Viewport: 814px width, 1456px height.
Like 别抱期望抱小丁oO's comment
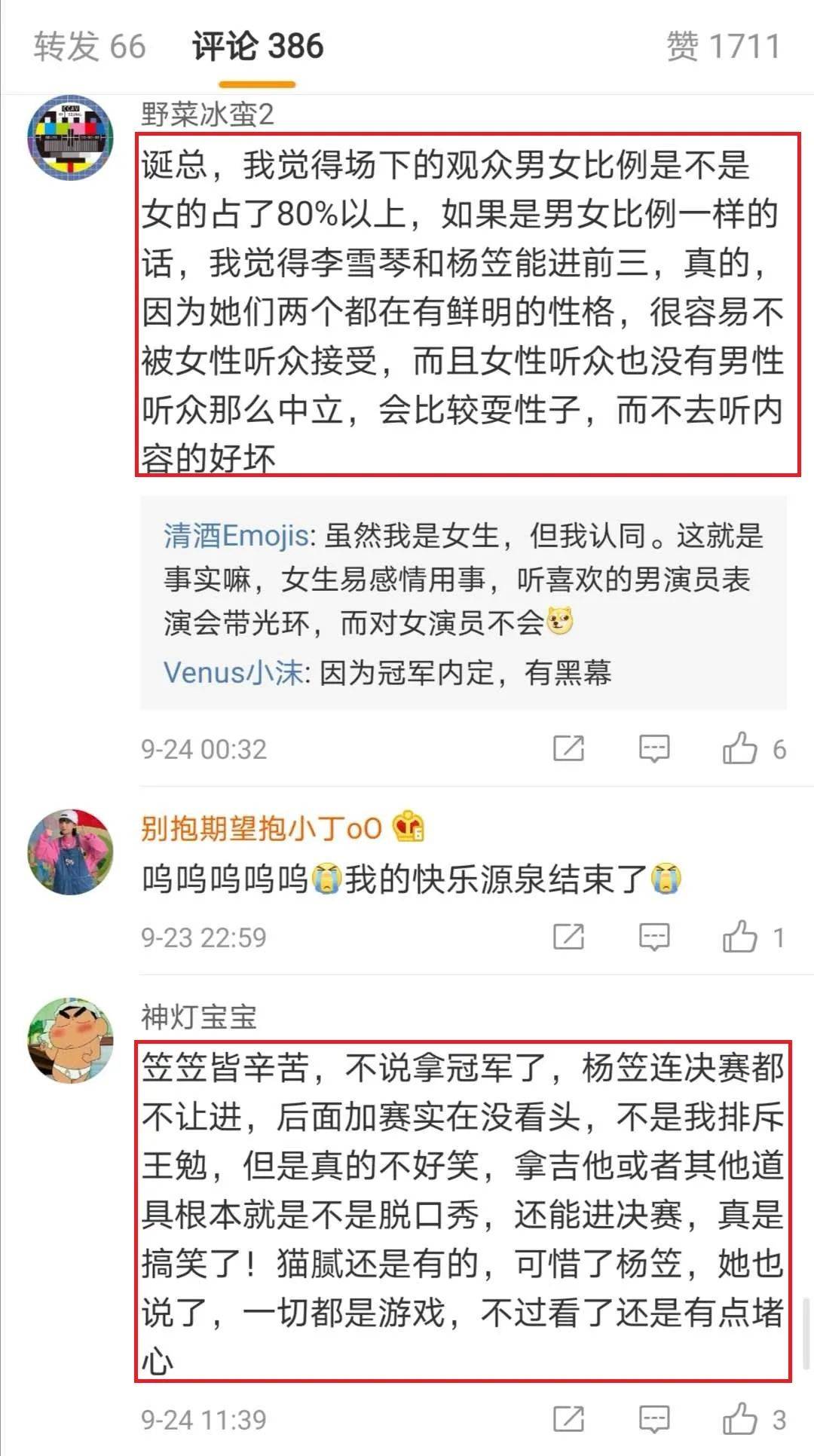pyautogui.click(x=740, y=937)
